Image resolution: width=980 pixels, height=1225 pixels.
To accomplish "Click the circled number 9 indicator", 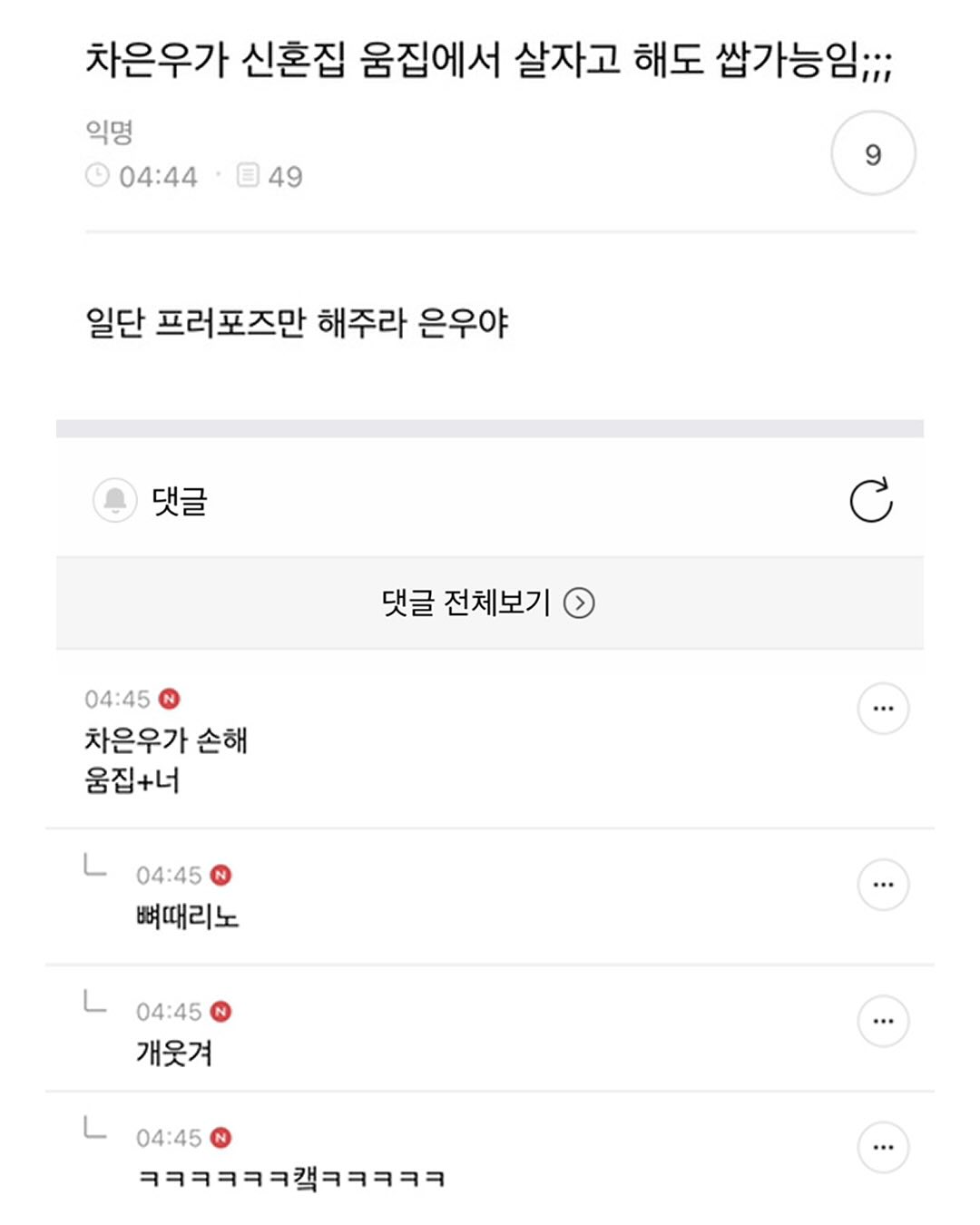I will pyautogui.click(x=873, y=153).
